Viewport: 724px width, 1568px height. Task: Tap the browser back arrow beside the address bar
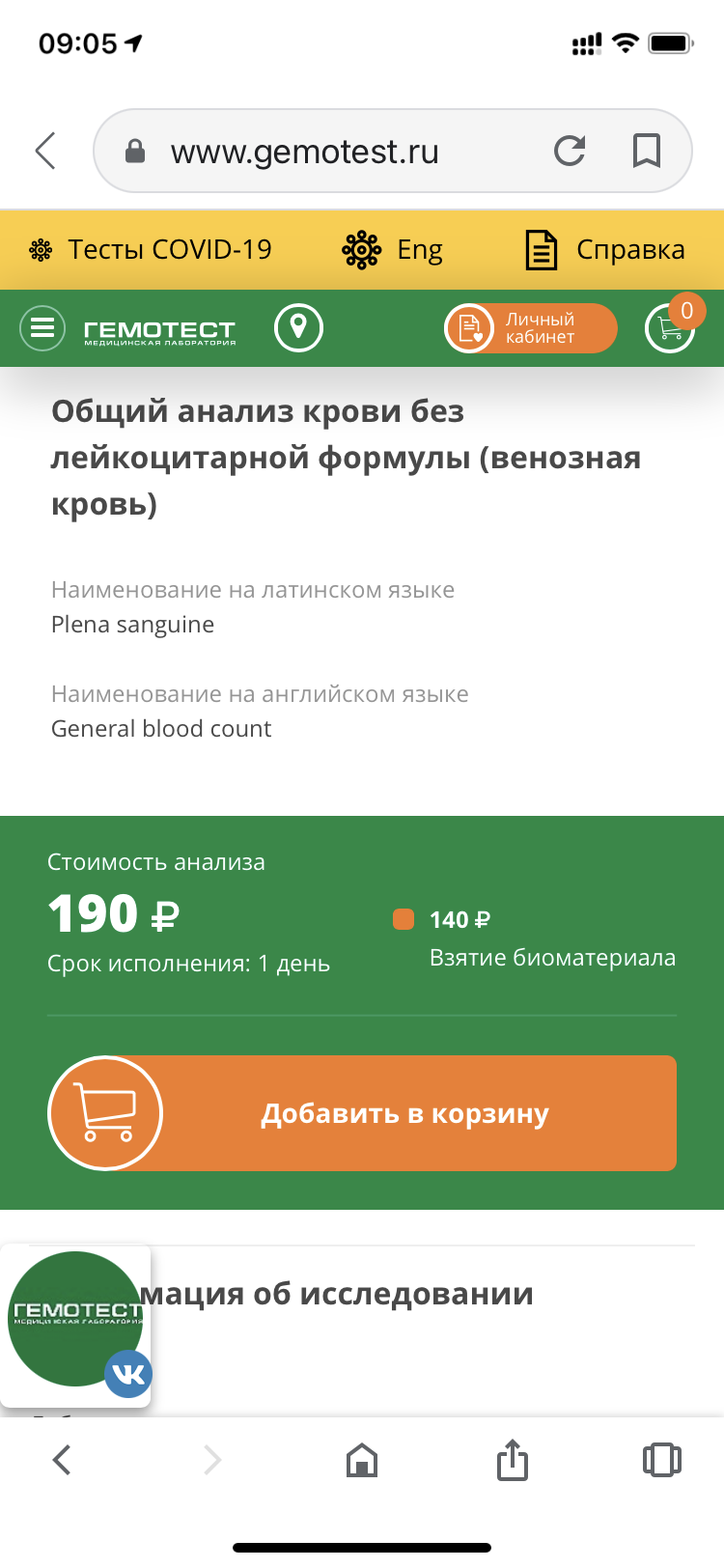tap(45, 151)
